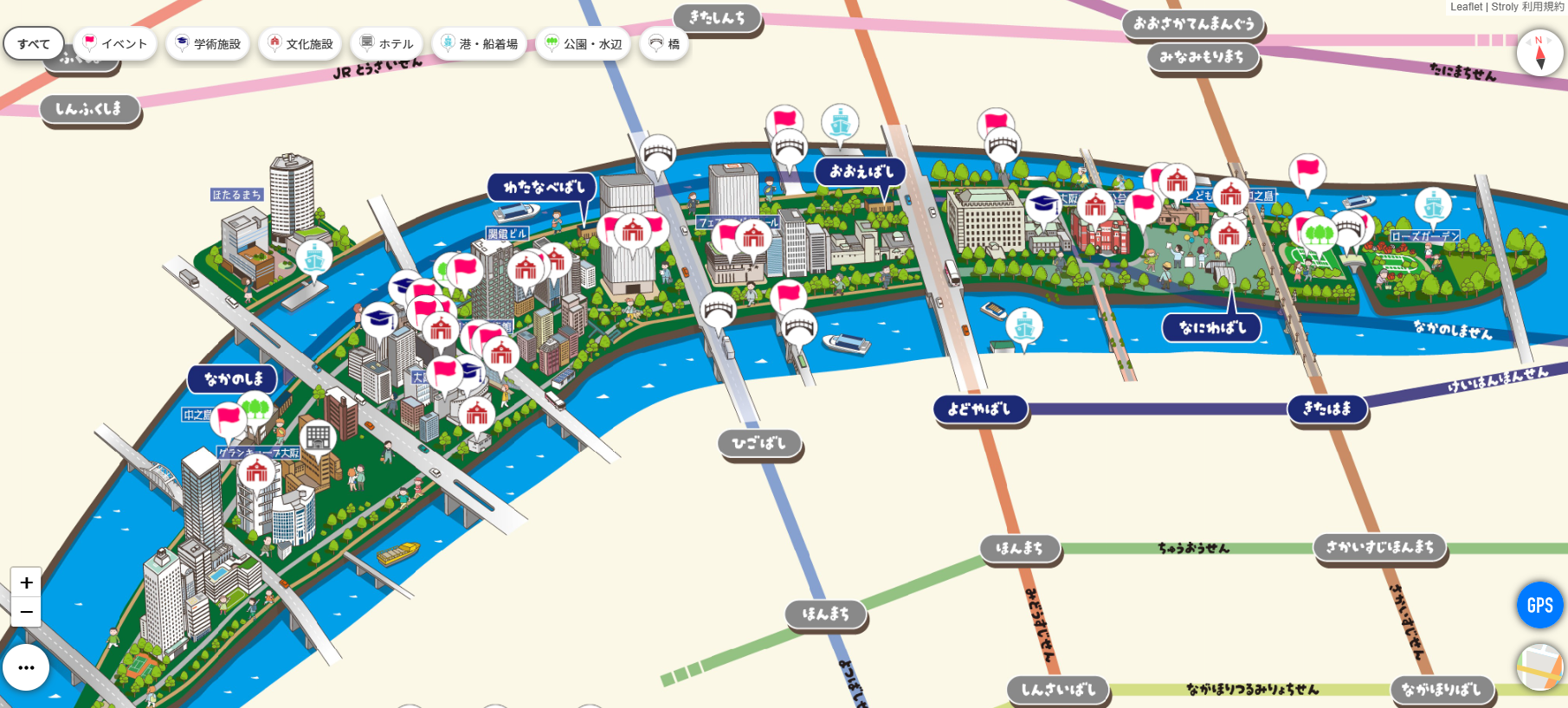Show 港・船着場 markers
The height and width of the screenshot is (708, 1568).
pos(479,44)
